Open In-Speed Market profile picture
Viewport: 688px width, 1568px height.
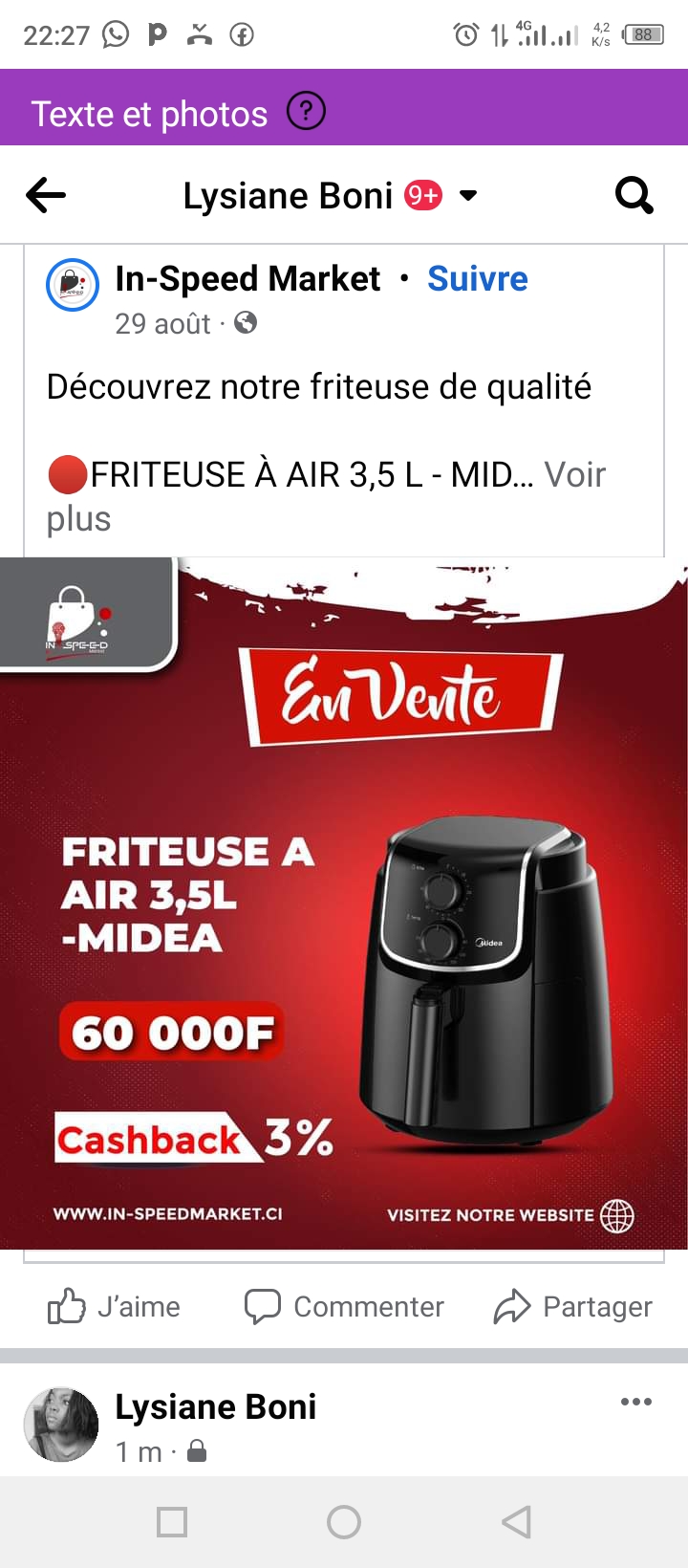click(x=73, y=285)
